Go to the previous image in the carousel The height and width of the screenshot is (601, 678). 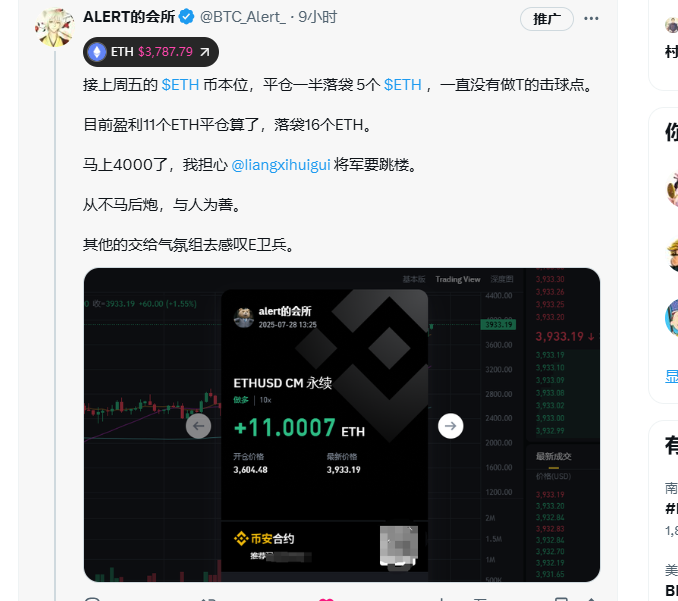tap(199, 426)
